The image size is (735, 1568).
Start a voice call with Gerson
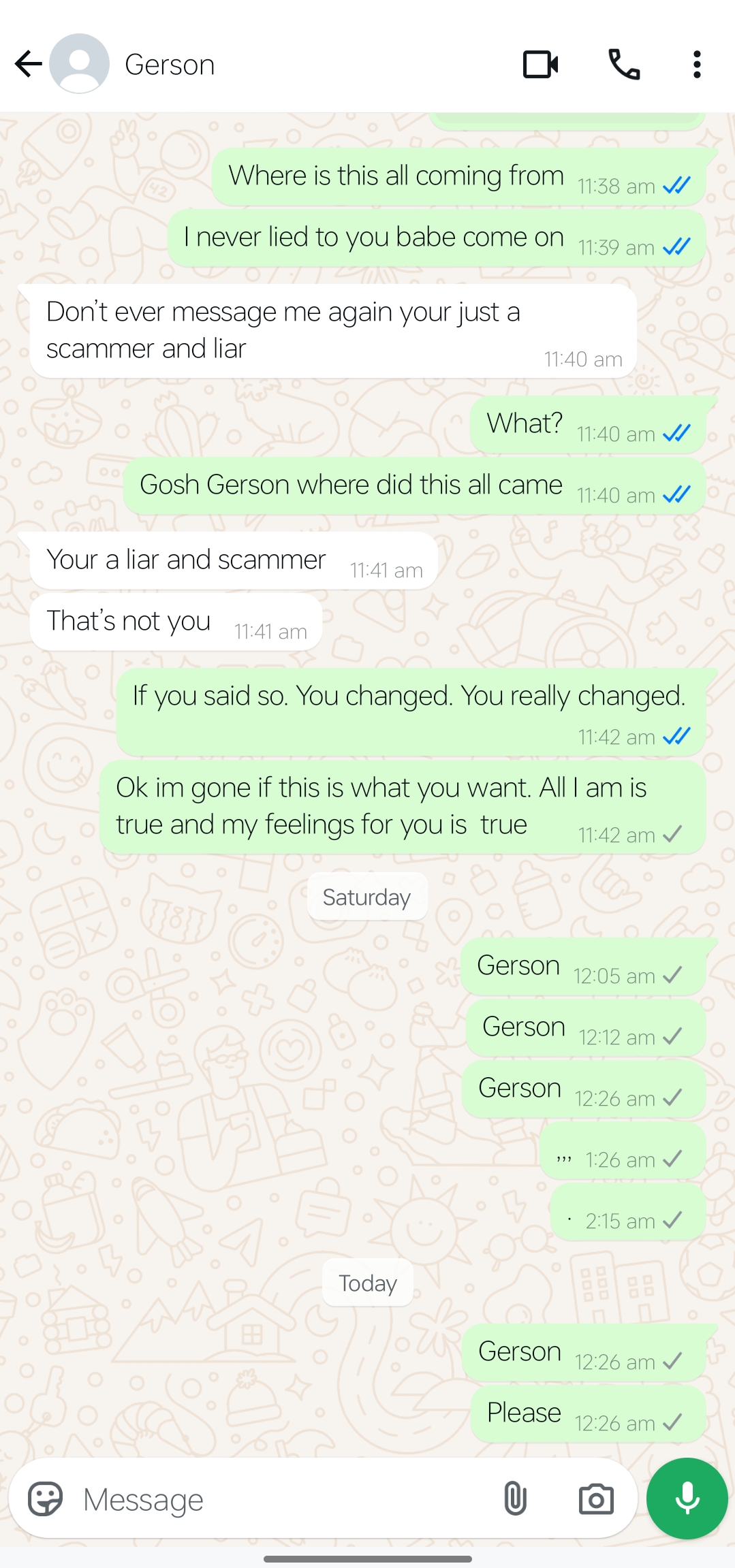click(624, 65)
